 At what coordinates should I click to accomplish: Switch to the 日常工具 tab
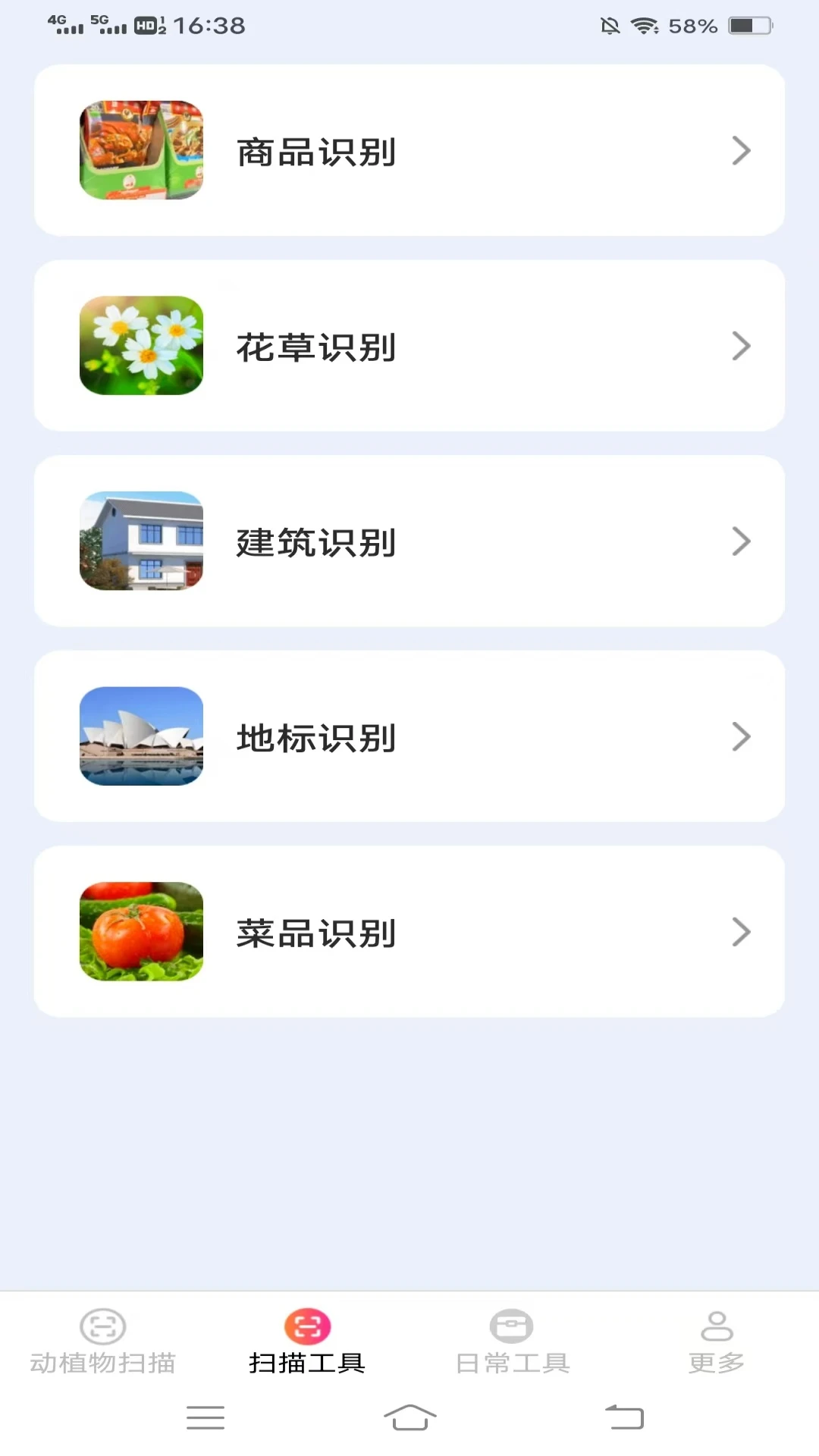(512, 1342)
